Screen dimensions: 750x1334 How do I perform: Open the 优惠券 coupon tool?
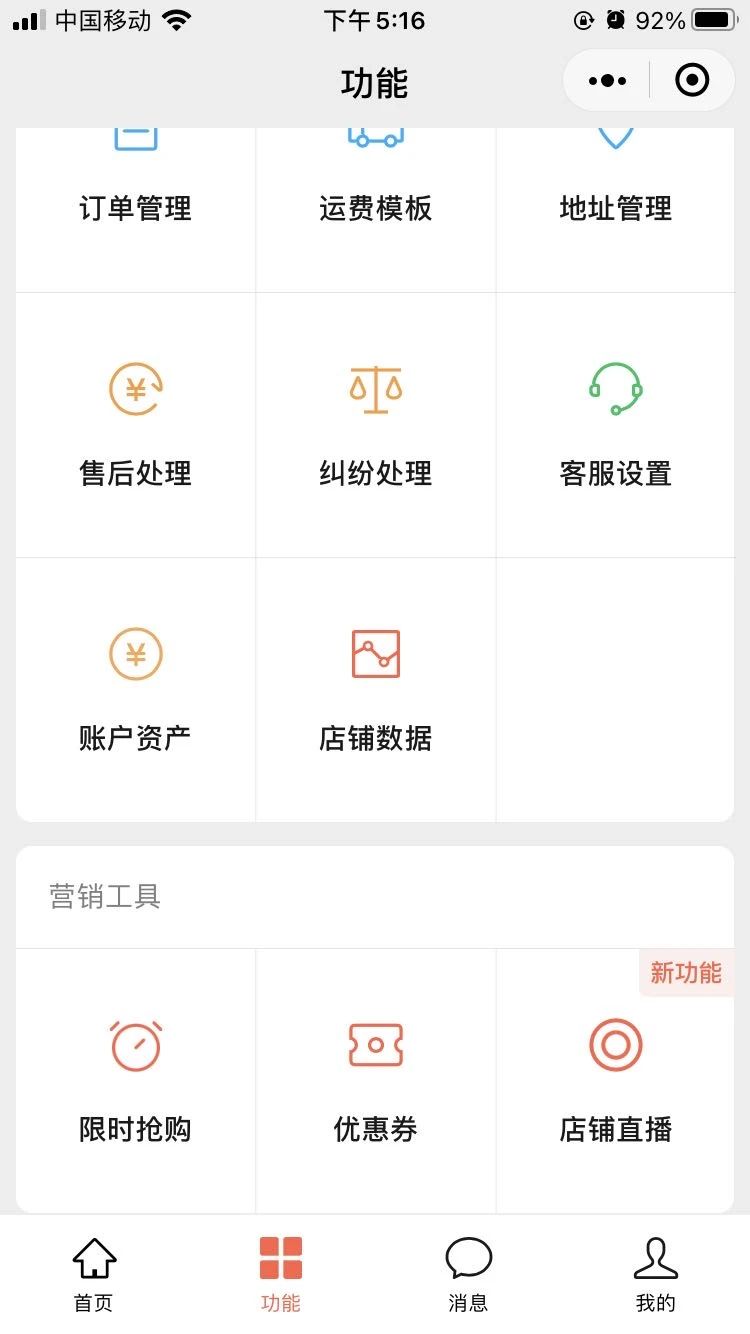coord(376,1081)
